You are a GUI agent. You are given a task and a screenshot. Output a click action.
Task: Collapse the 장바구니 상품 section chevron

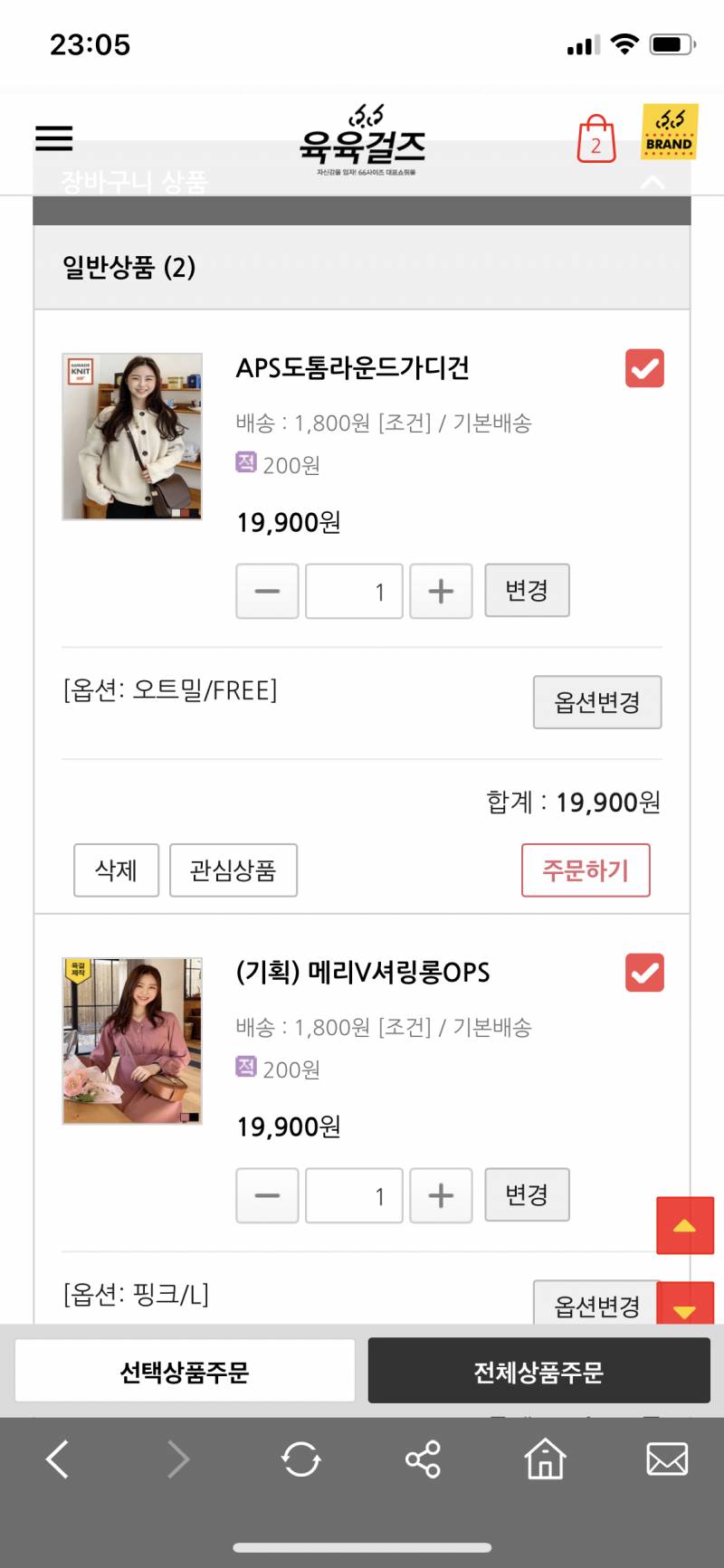coord(653,181)
